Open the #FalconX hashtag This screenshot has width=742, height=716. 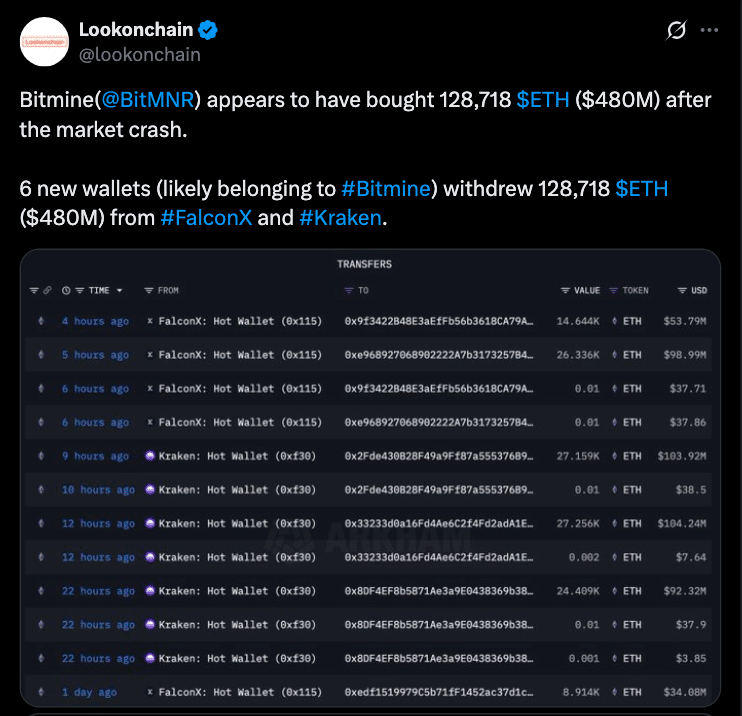coord(206,217)
